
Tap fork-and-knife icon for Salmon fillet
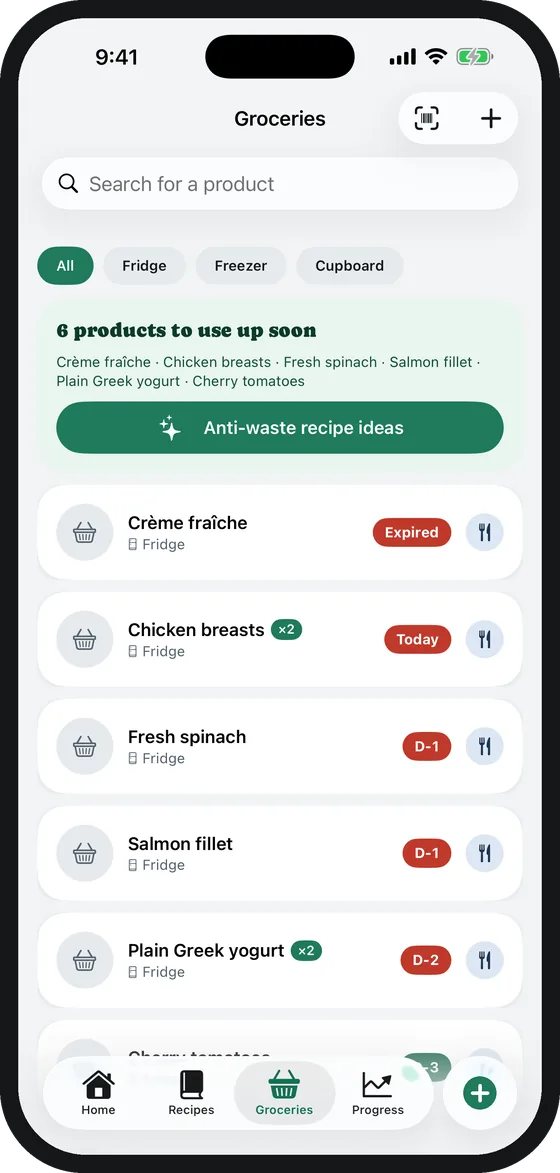[484, 854]
